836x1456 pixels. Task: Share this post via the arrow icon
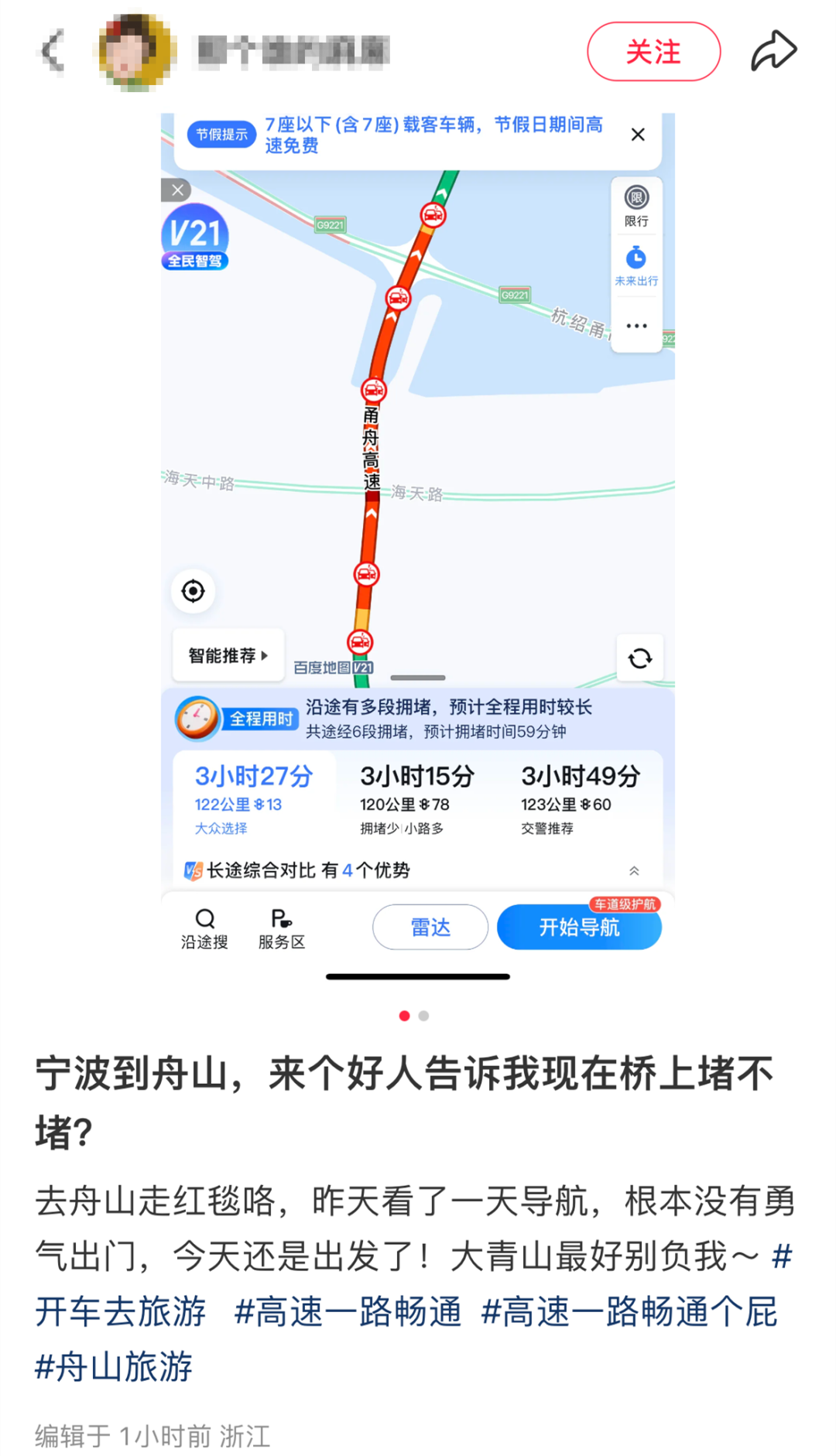click(773, 52)
